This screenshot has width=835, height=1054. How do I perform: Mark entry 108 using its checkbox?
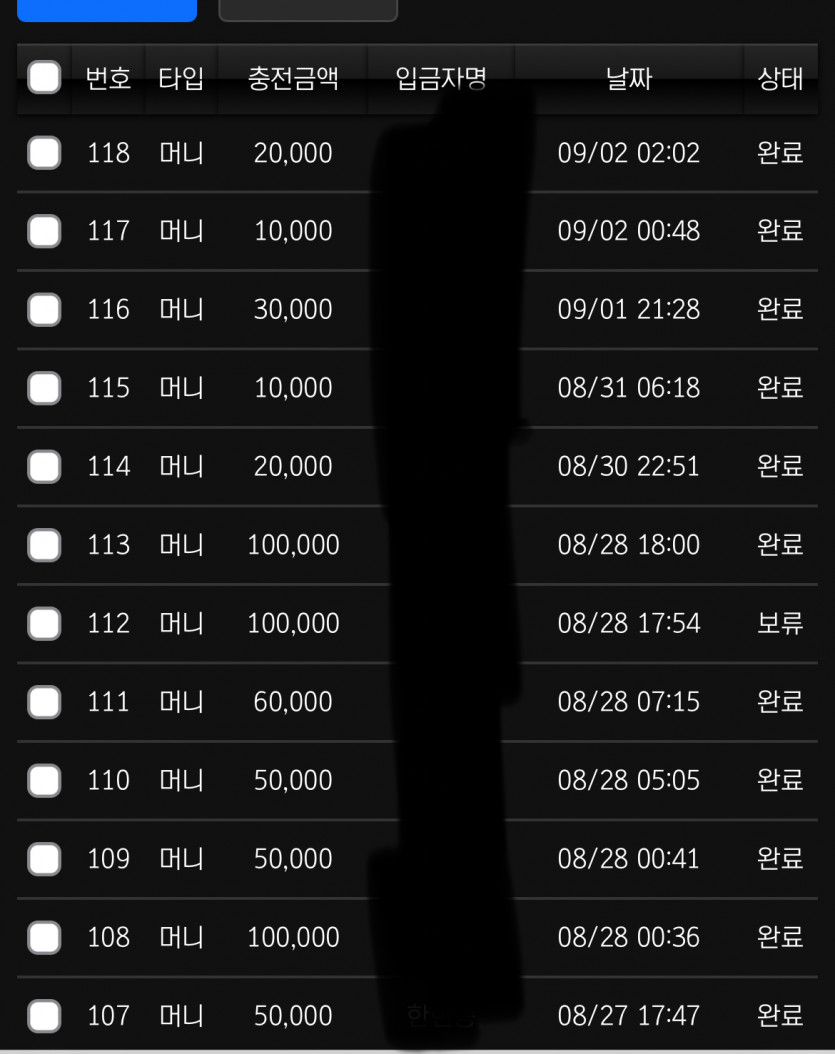(x=44, y=937)
